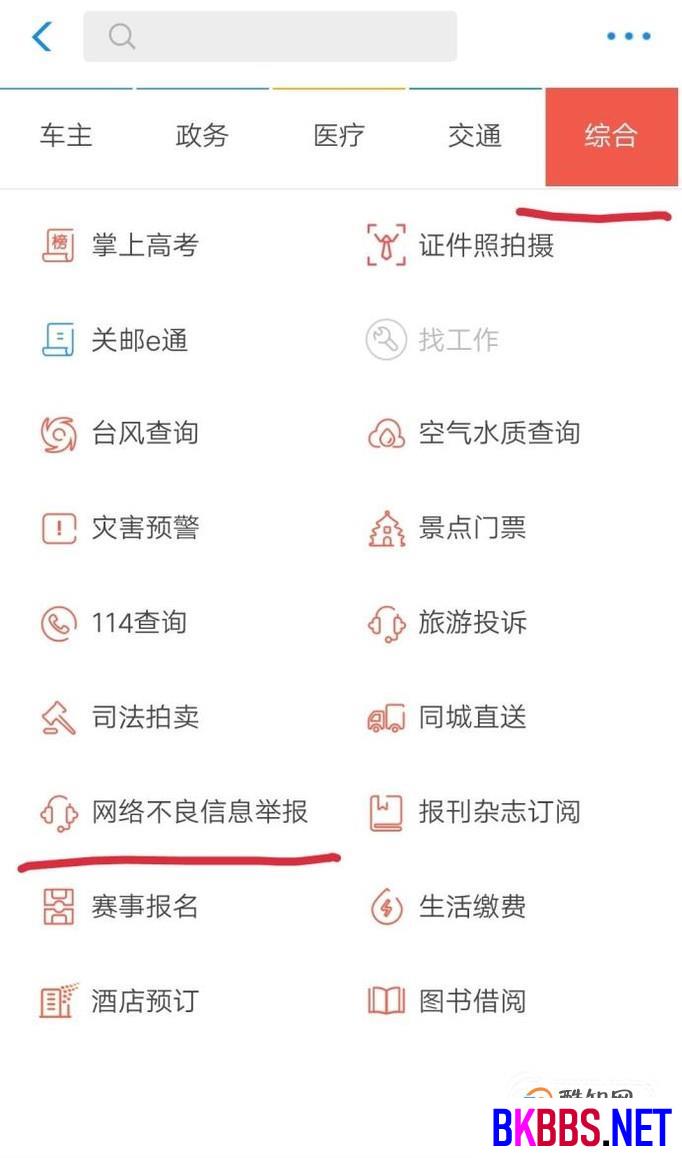Screen dimensions: 682x1158
Task: Open 司法拍卖
Action: click(120, 717)
